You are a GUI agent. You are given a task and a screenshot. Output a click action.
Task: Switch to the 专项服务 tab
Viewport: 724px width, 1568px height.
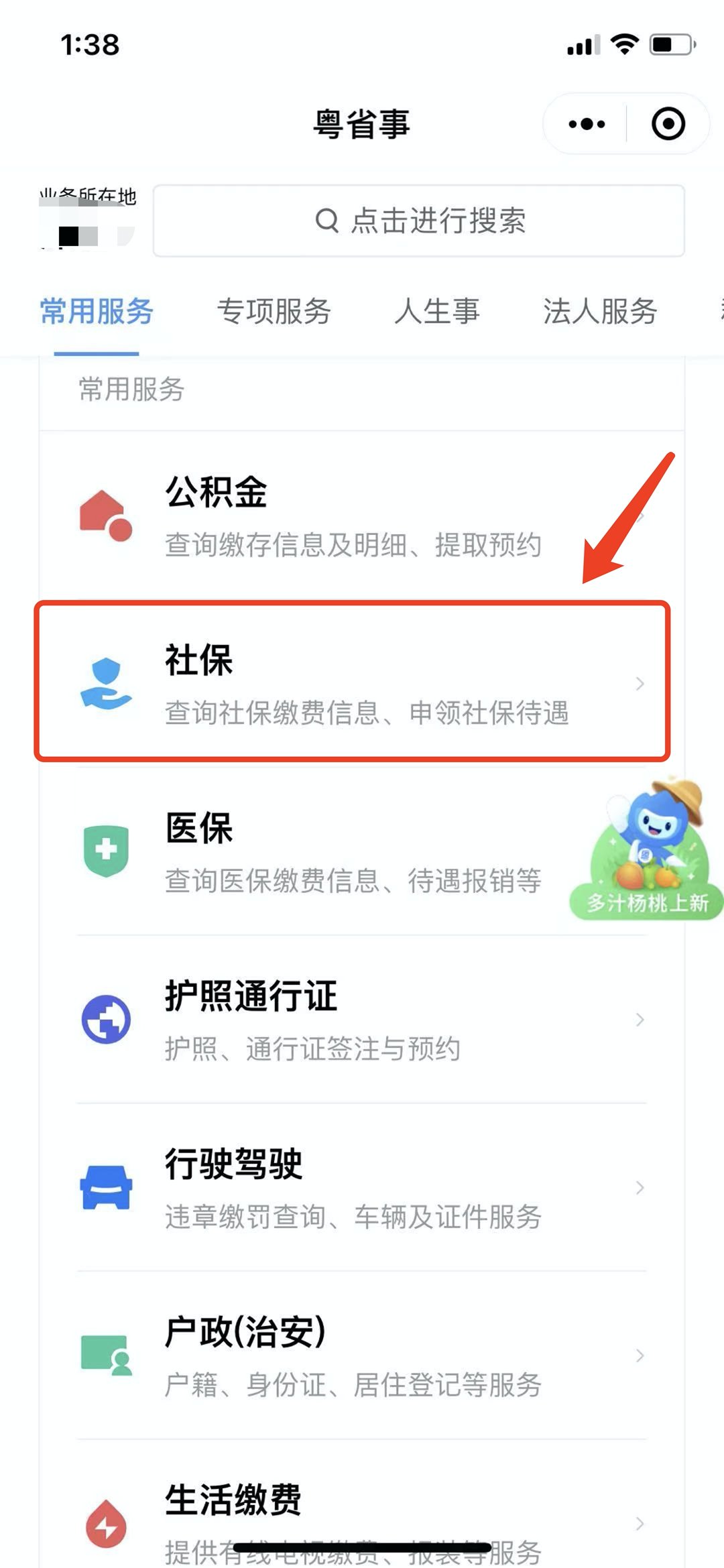pos(274,312)
